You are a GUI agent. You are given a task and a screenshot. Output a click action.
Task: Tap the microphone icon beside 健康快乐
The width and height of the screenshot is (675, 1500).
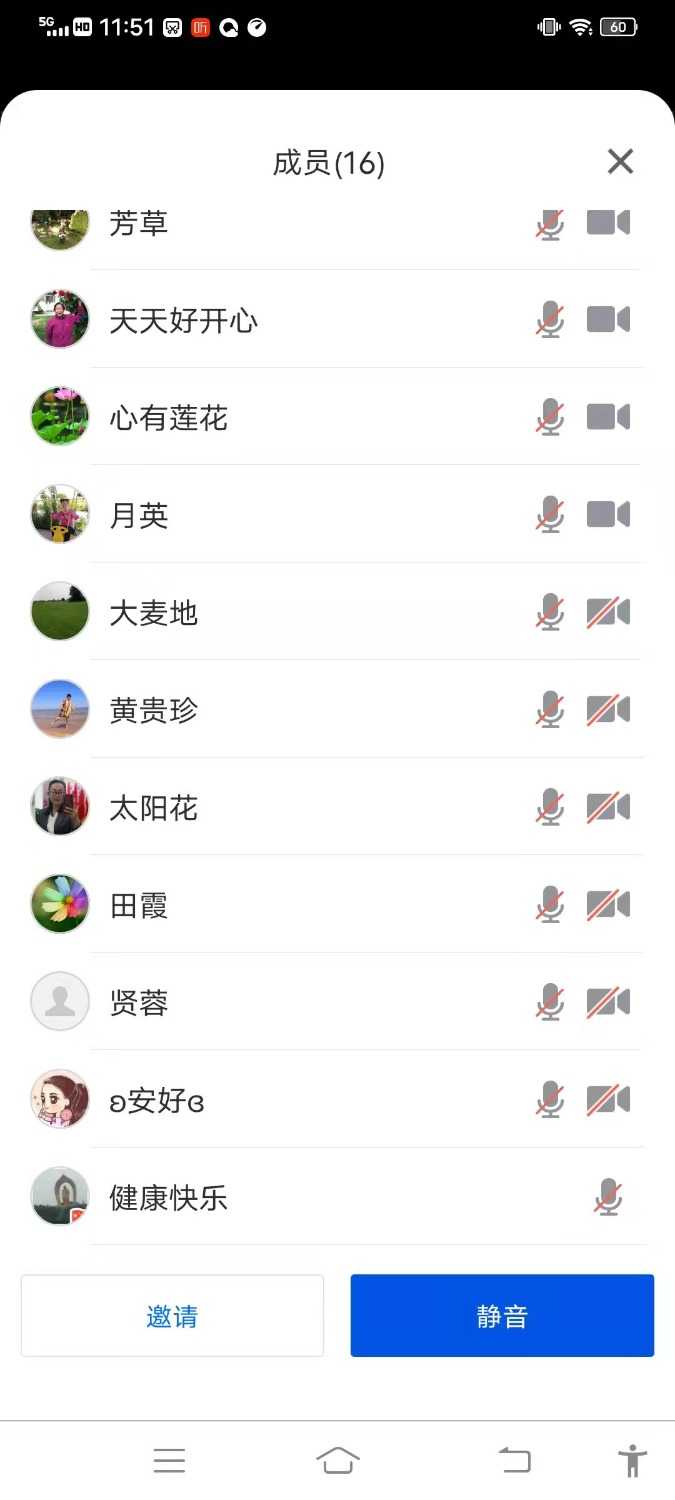point(608,1197)
